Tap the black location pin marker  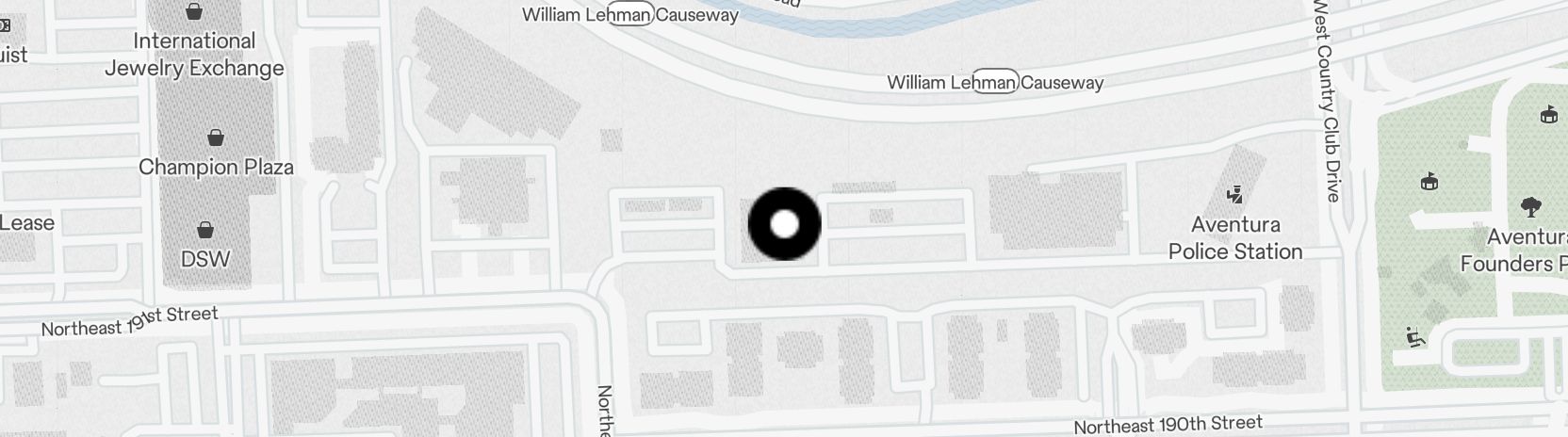pyautogui.click(x=784, y=224)
